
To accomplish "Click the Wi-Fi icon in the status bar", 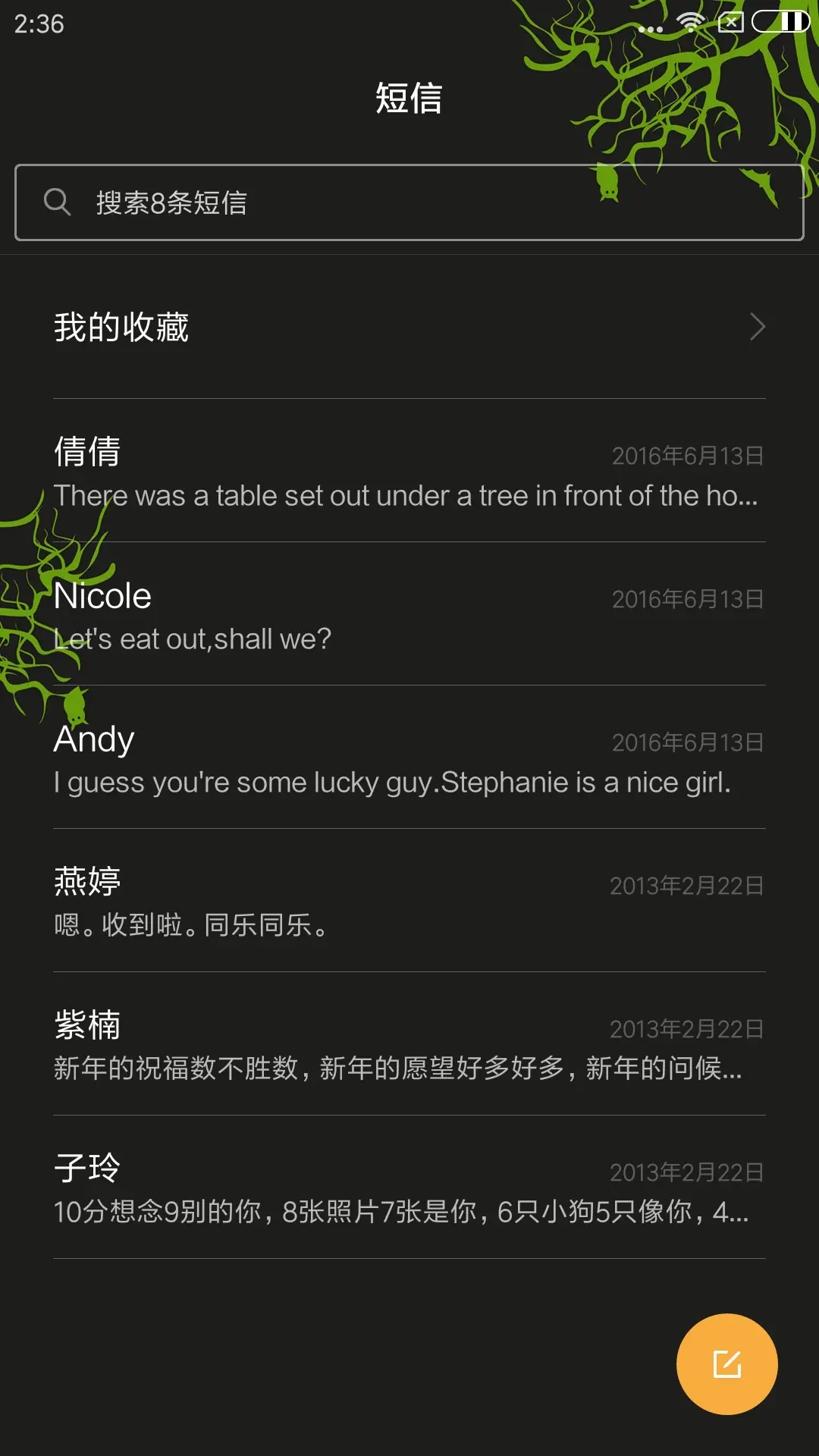I will pyautogui.click(x=691, y=23).
